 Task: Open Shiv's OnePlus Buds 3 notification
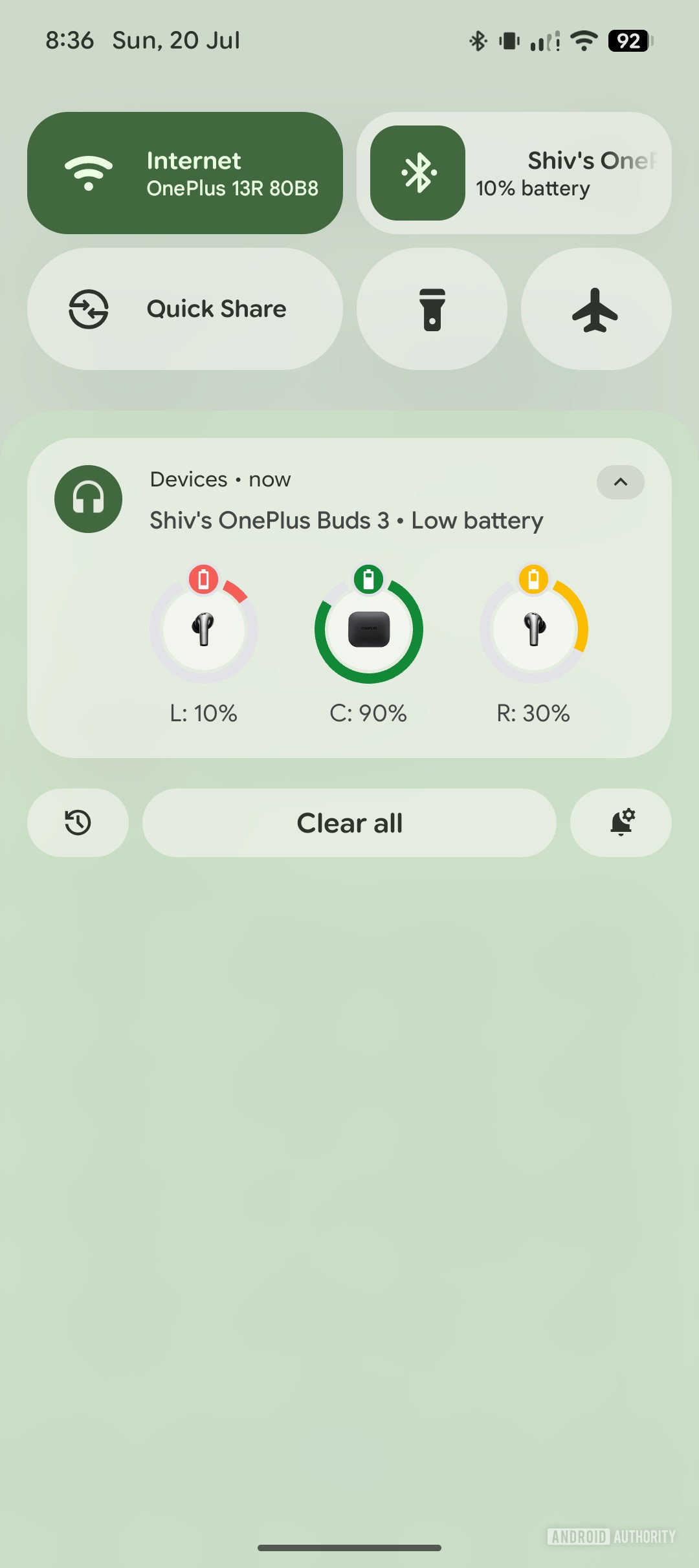coord(346,521)
